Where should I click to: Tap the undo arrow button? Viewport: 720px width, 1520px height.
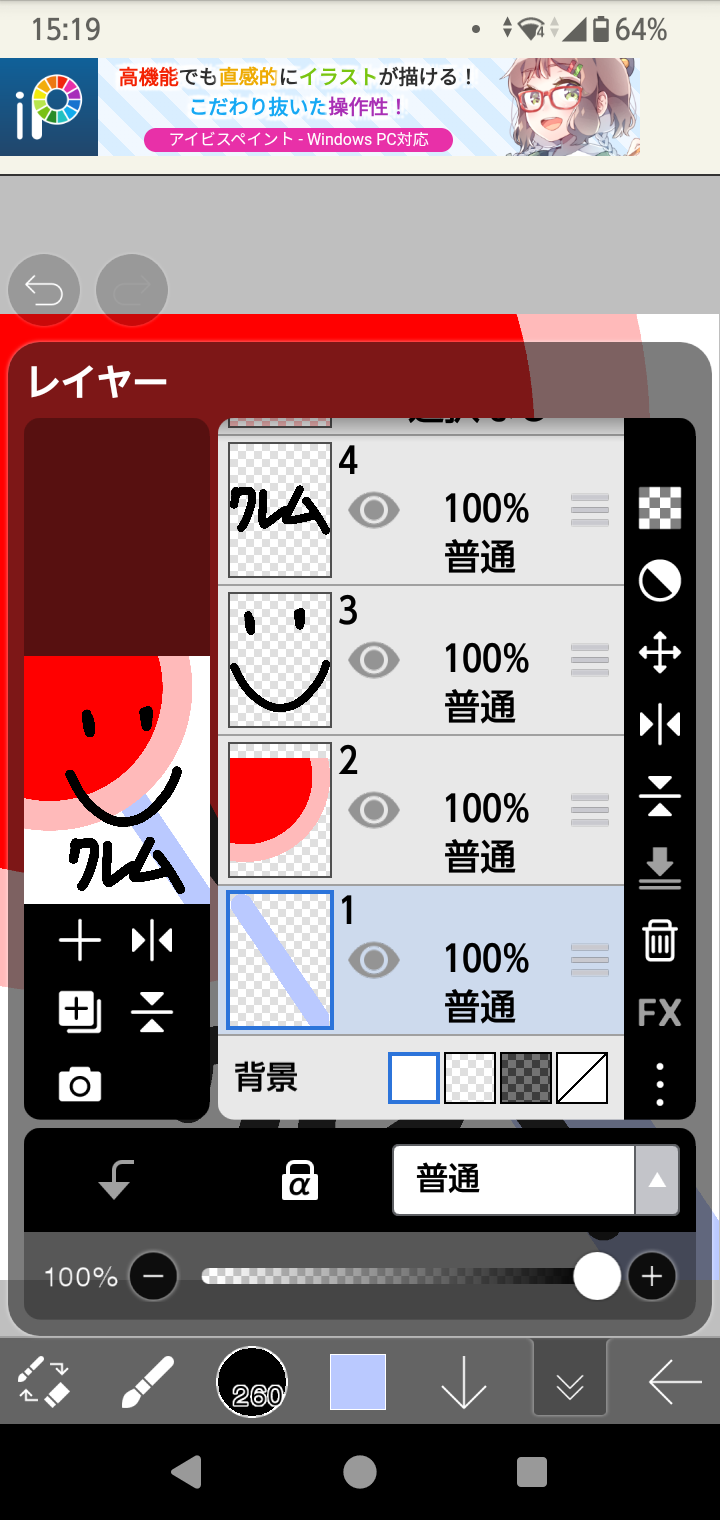(x=44, y=291)
